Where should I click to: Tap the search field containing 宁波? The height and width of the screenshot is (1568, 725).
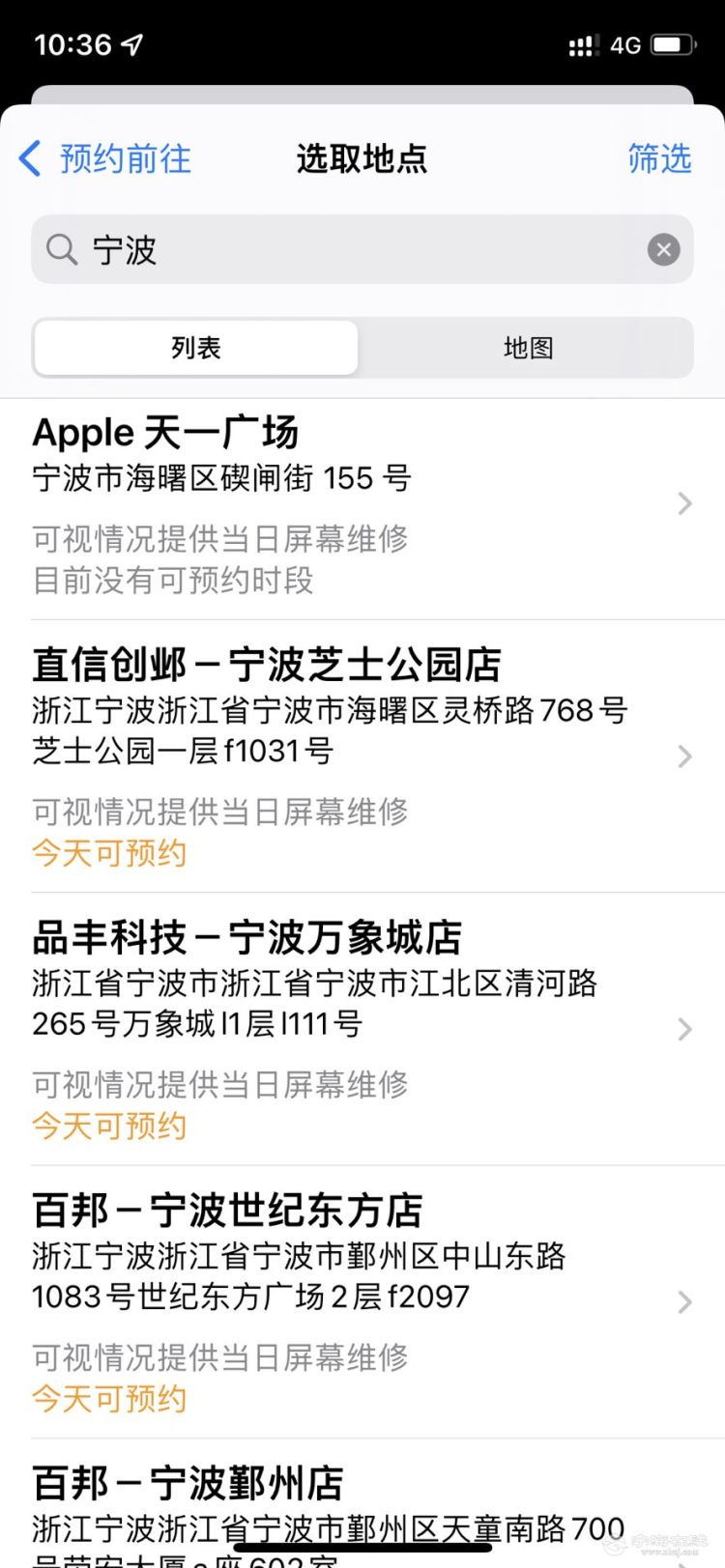pyautogui.click(x=362, y=250)
